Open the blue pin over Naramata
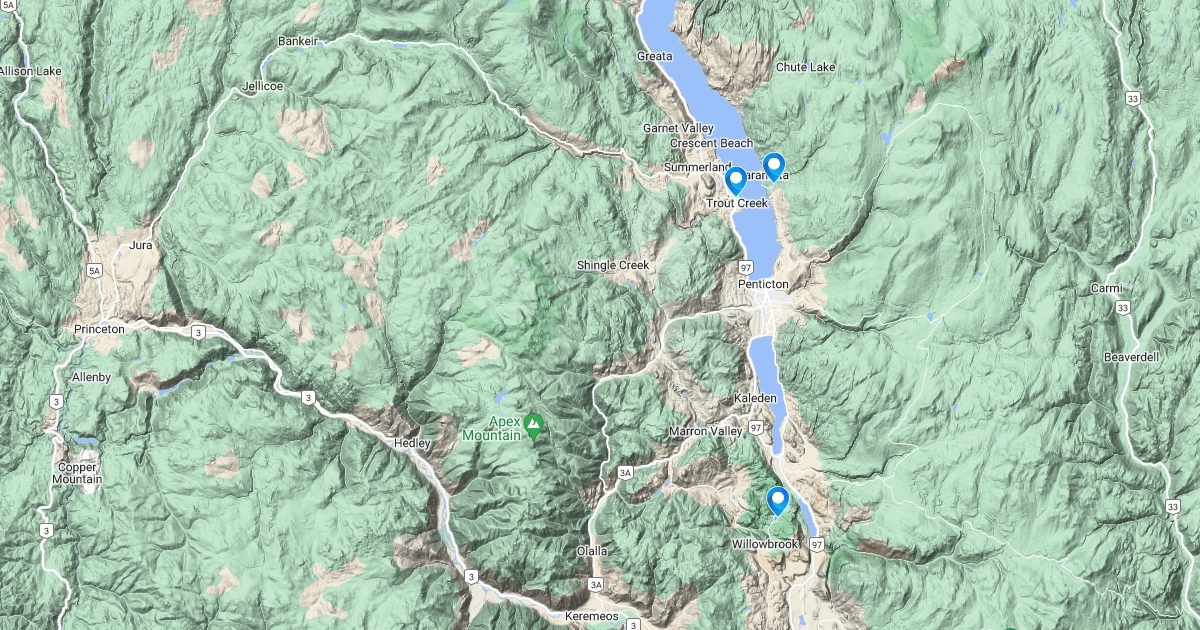This screenshot has width=1200, height=630. point(774,167)
